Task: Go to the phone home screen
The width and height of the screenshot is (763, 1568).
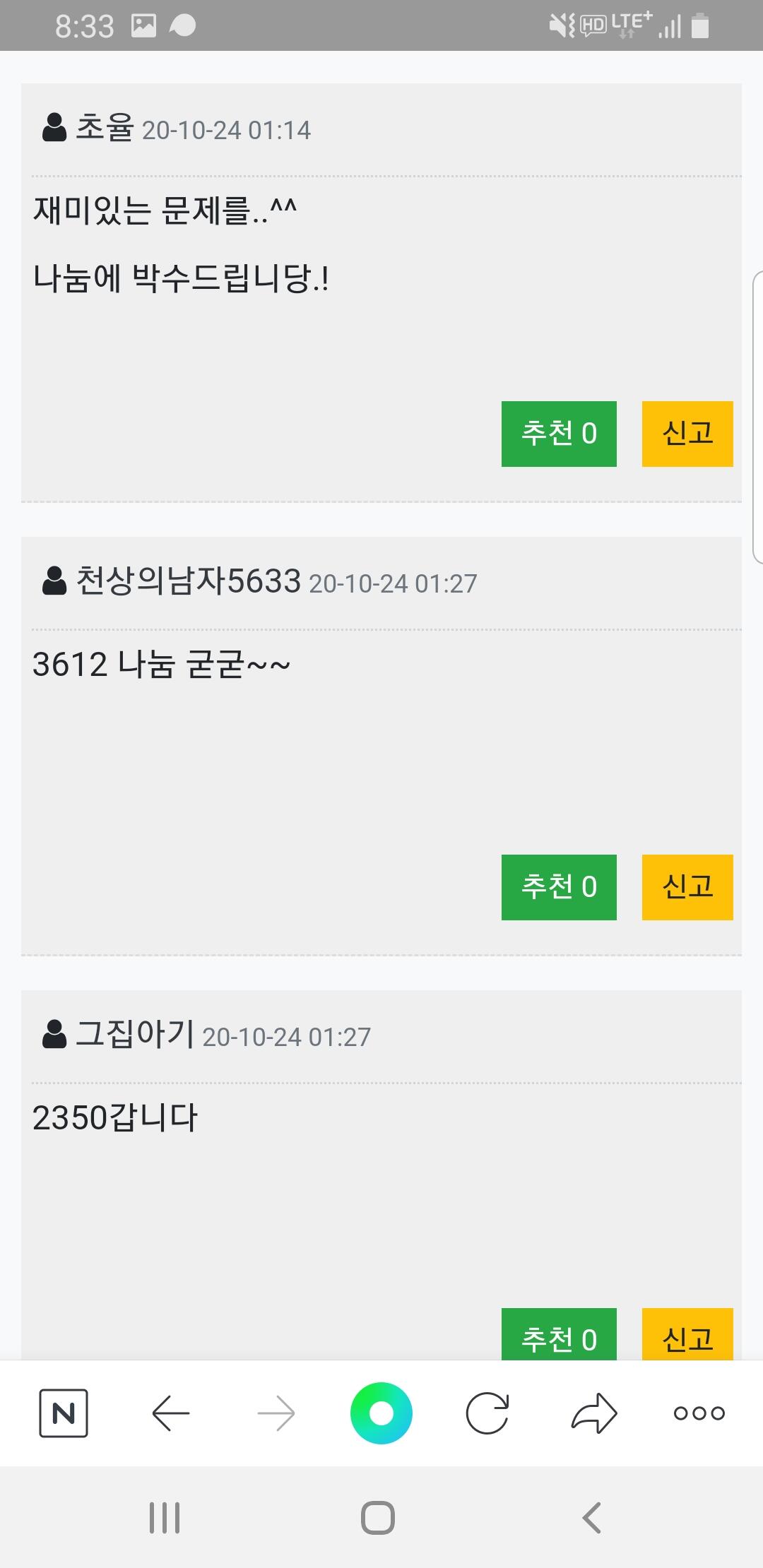Action: point(378,1517)
